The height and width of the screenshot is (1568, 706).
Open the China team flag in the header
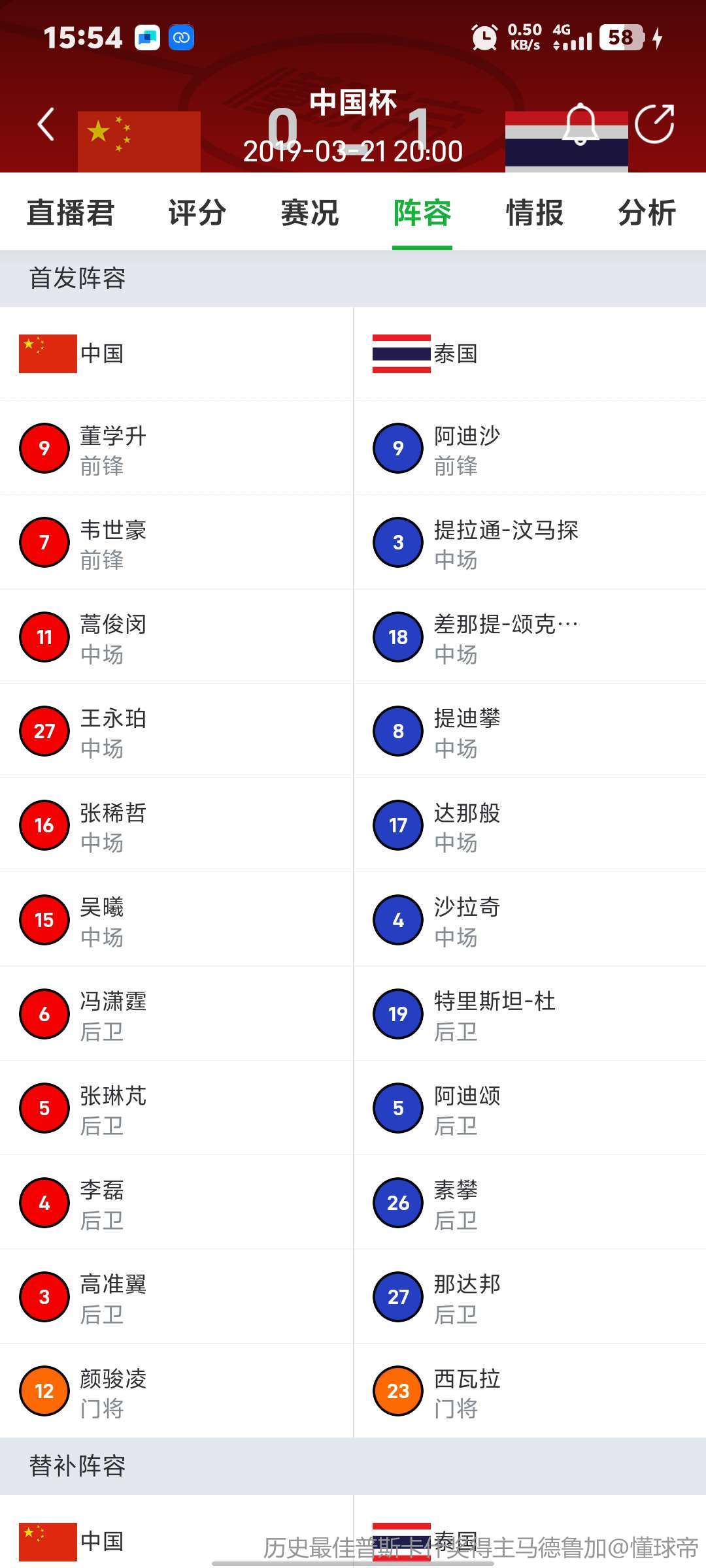139,142
